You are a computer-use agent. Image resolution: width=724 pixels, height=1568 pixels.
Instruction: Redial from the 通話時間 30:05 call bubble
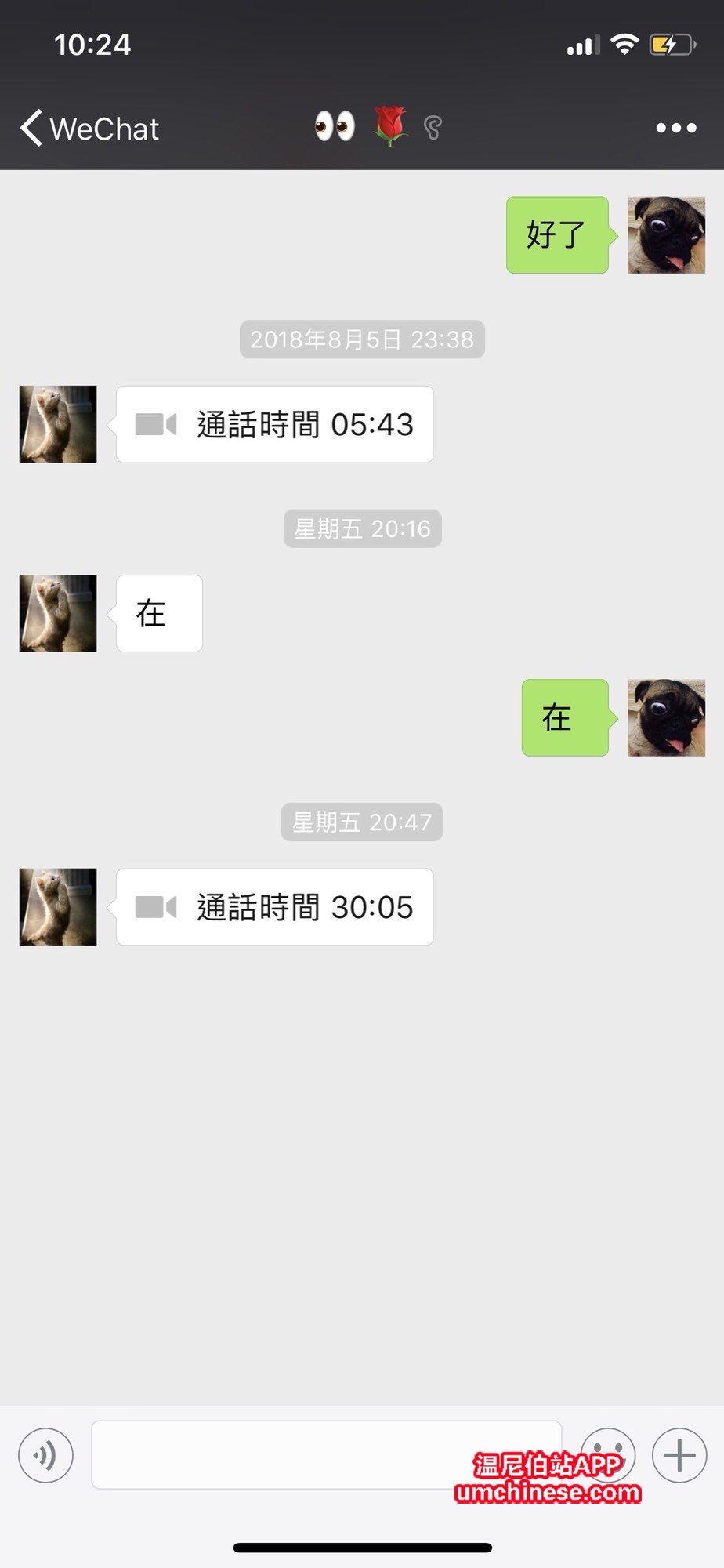click(x=274, y=907)
